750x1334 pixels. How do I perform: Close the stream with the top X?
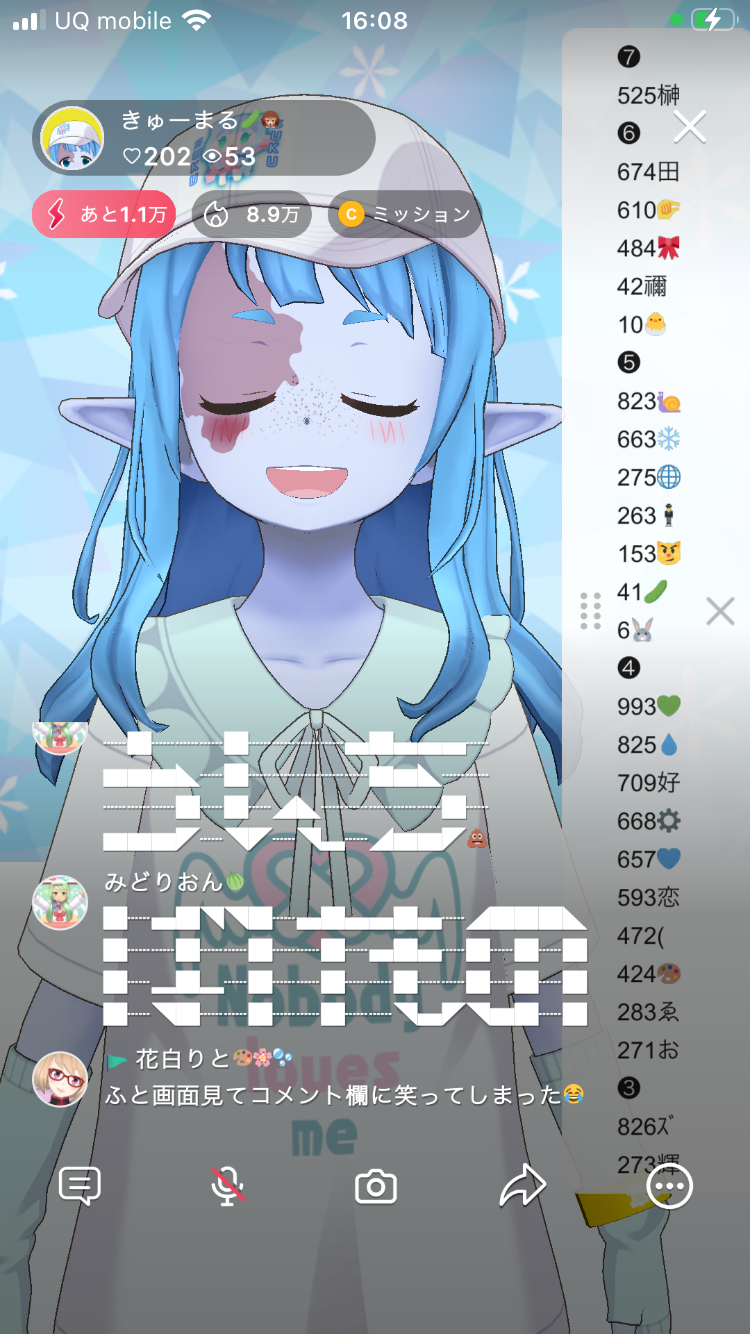(x=690, y=127)
